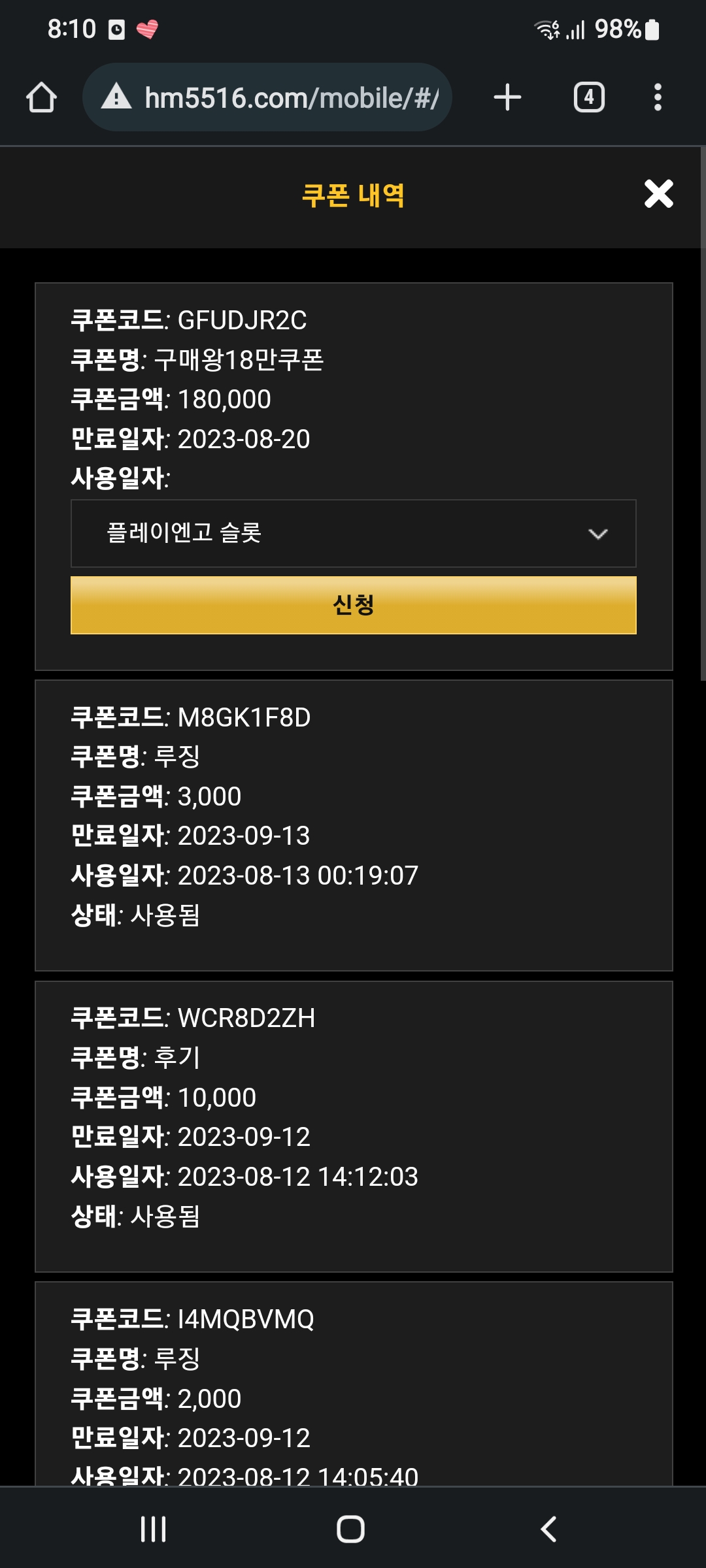Image resolution: width=706 pixels, height=1568 pixels.
Task: Tap the 신청 button
Action: coord(353,605)
